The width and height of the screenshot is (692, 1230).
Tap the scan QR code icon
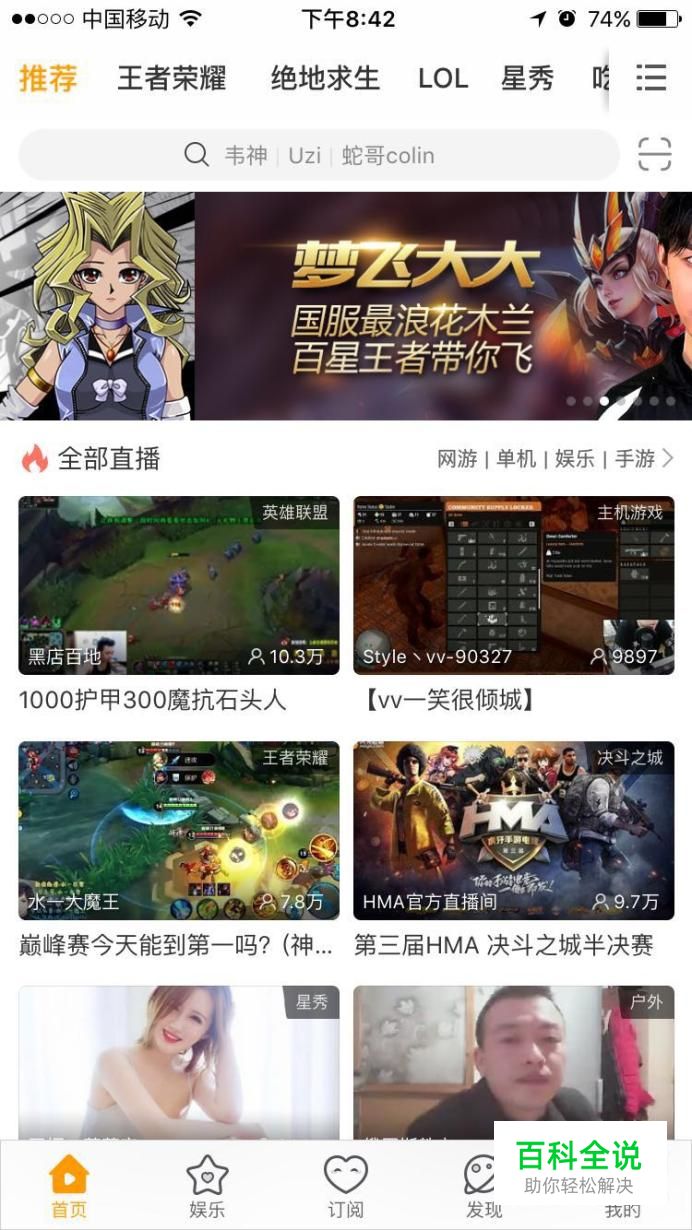point(655,155)
